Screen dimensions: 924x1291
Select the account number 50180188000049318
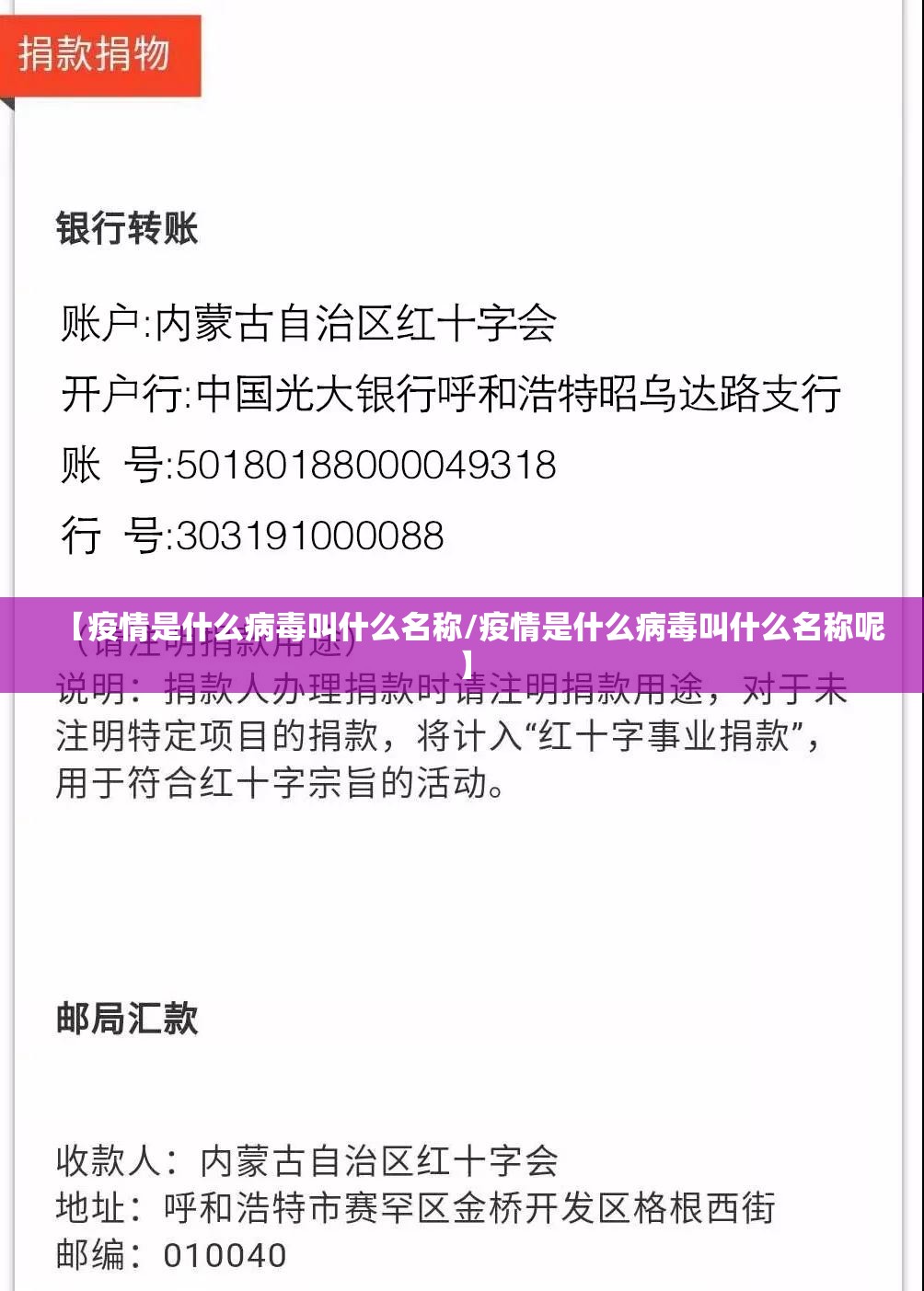(364, 467)
